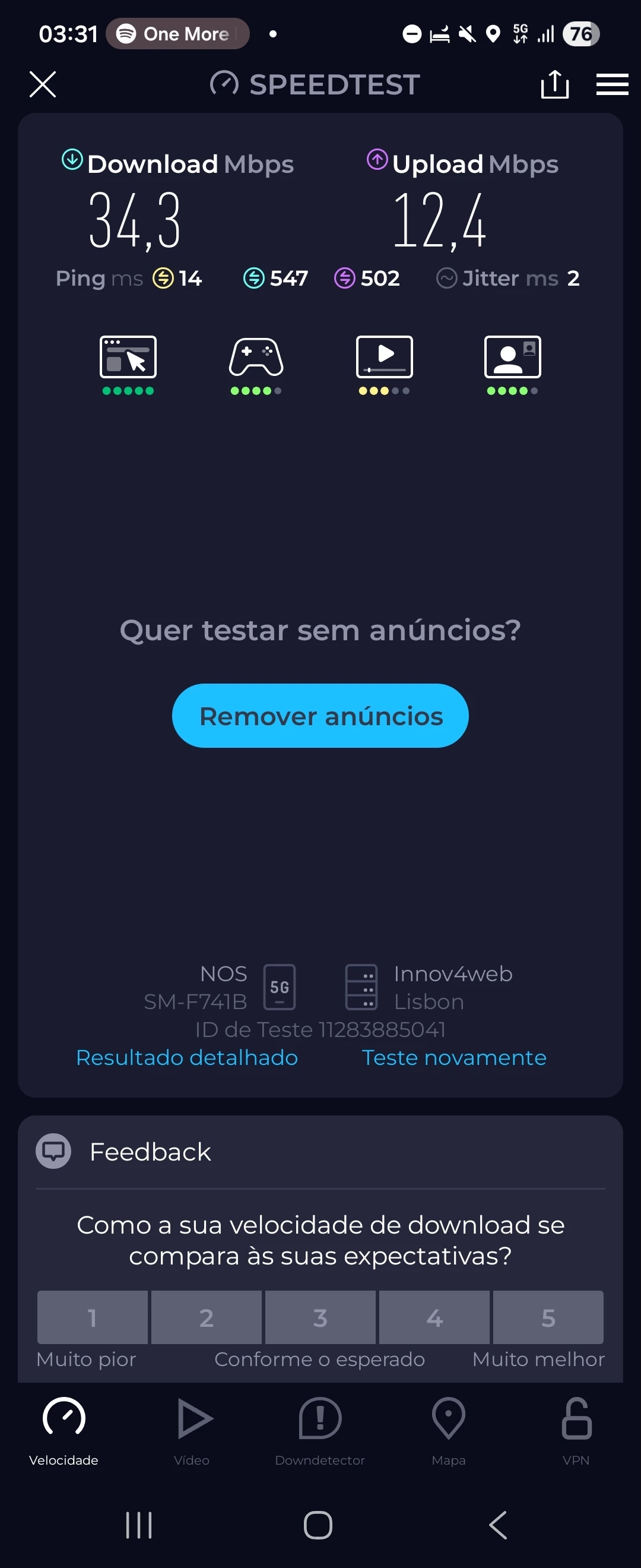Run the test again with Teste novamente

[x=453, y=1057]
